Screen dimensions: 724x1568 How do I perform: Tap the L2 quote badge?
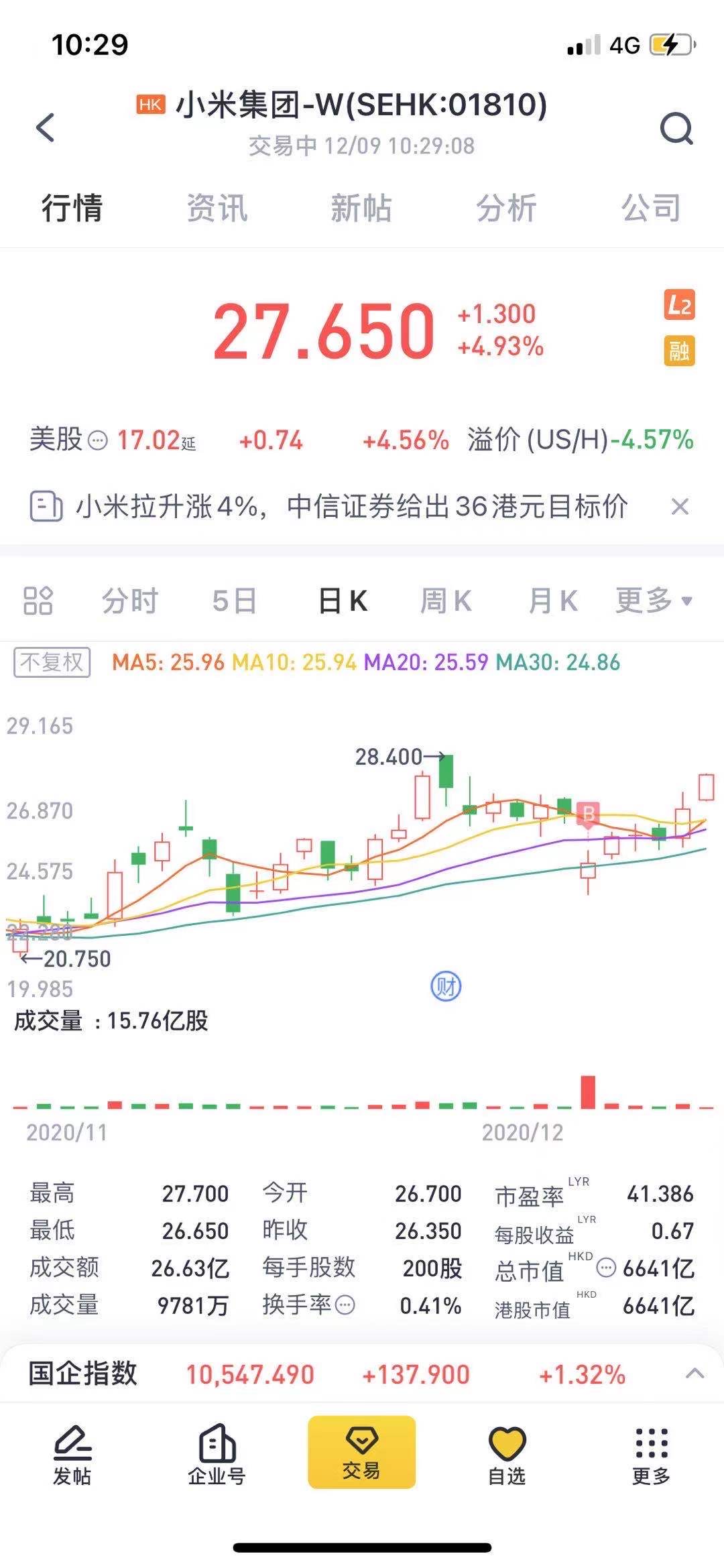(680, 306)
